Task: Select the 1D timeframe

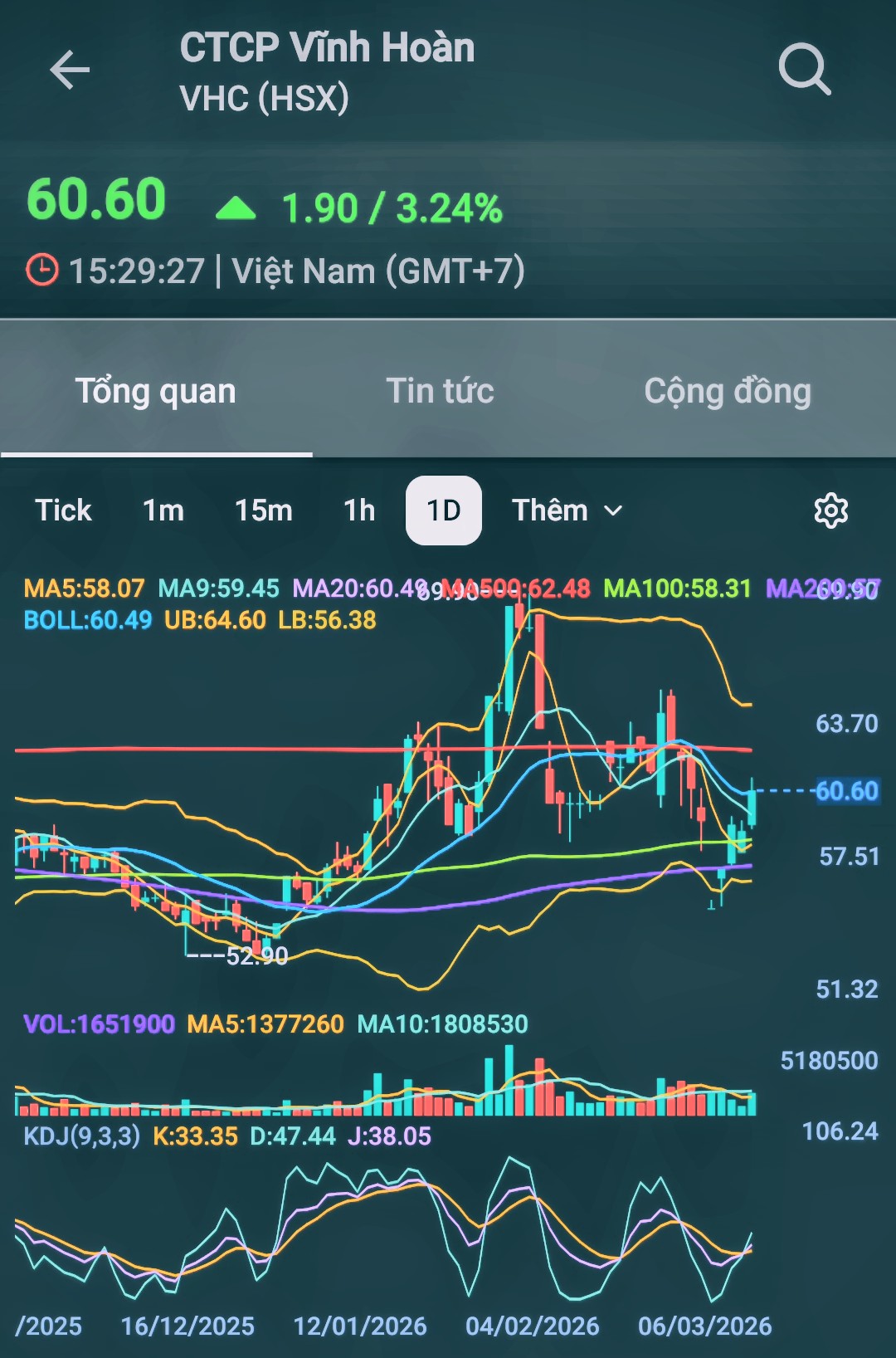Action: tap(444, 510)
